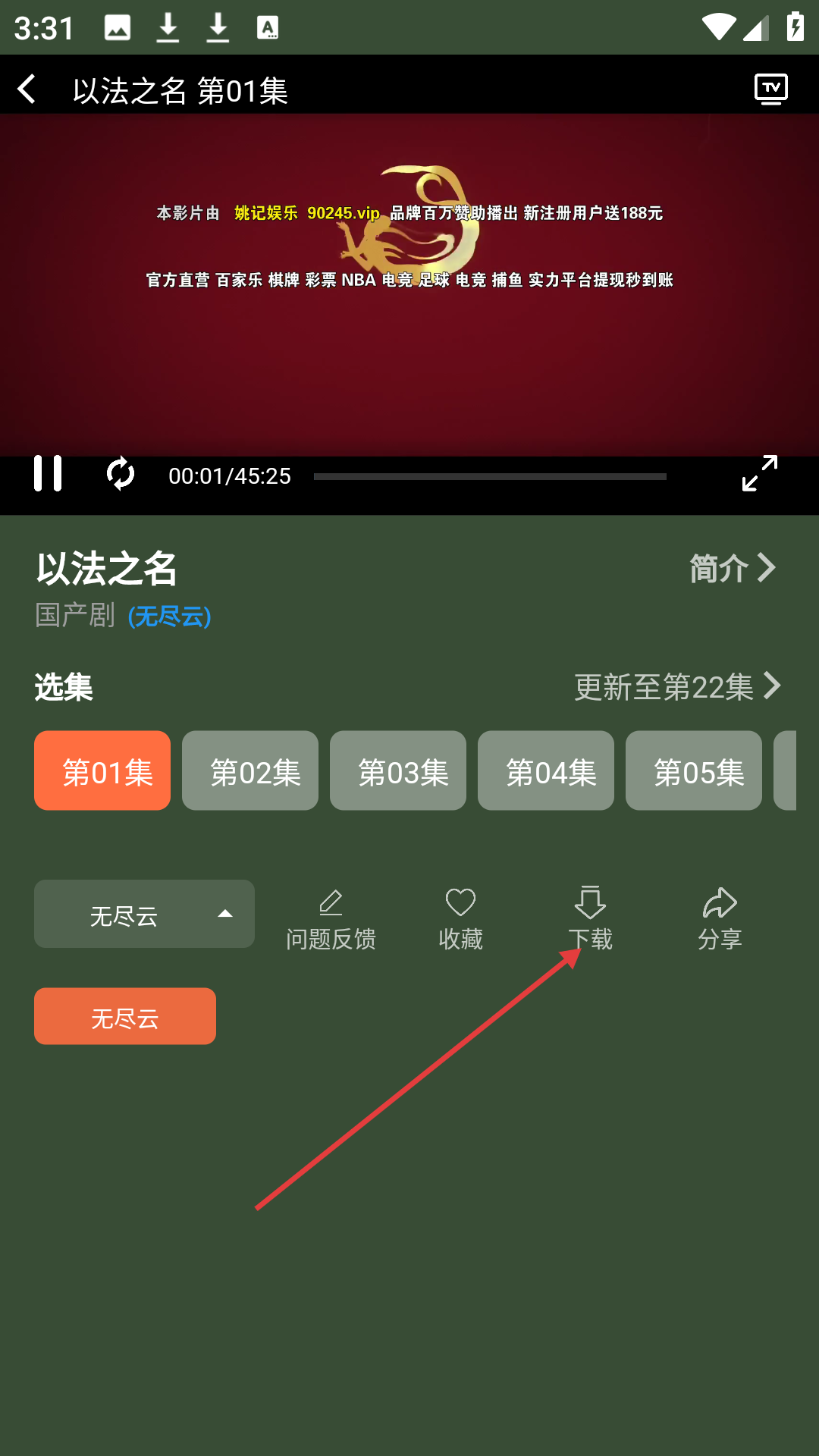819x1456 pixels.
Task: Add this show to 收藏
Action: [460, 918]
